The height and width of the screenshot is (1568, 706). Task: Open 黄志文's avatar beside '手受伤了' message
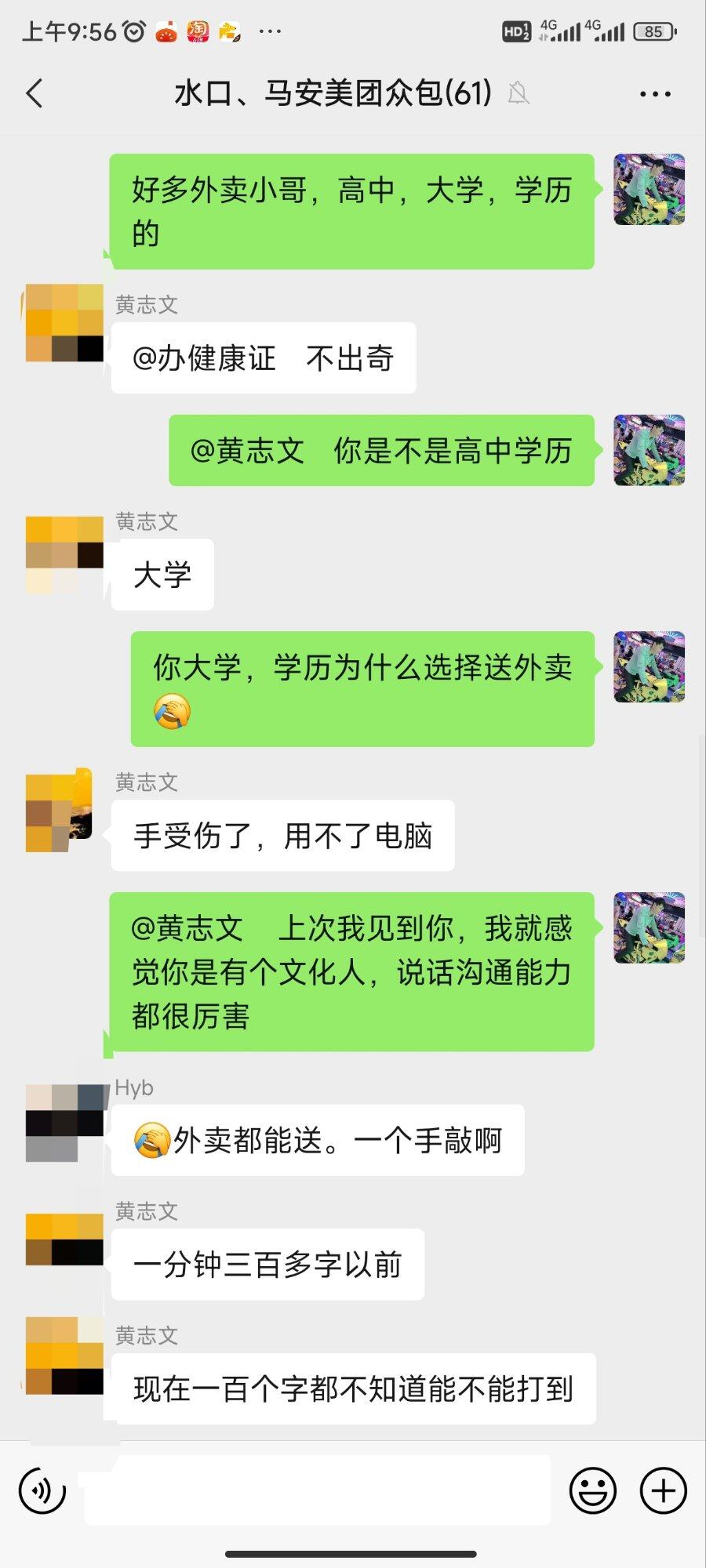(61, 812)
